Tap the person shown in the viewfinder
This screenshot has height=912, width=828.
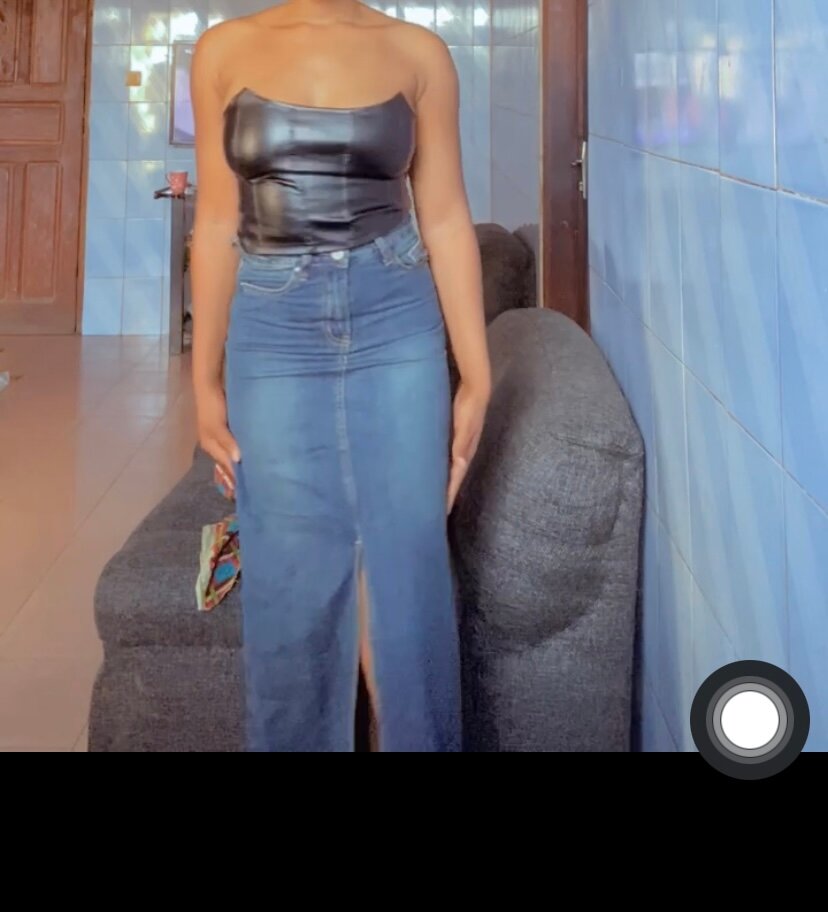click(330, 300)
